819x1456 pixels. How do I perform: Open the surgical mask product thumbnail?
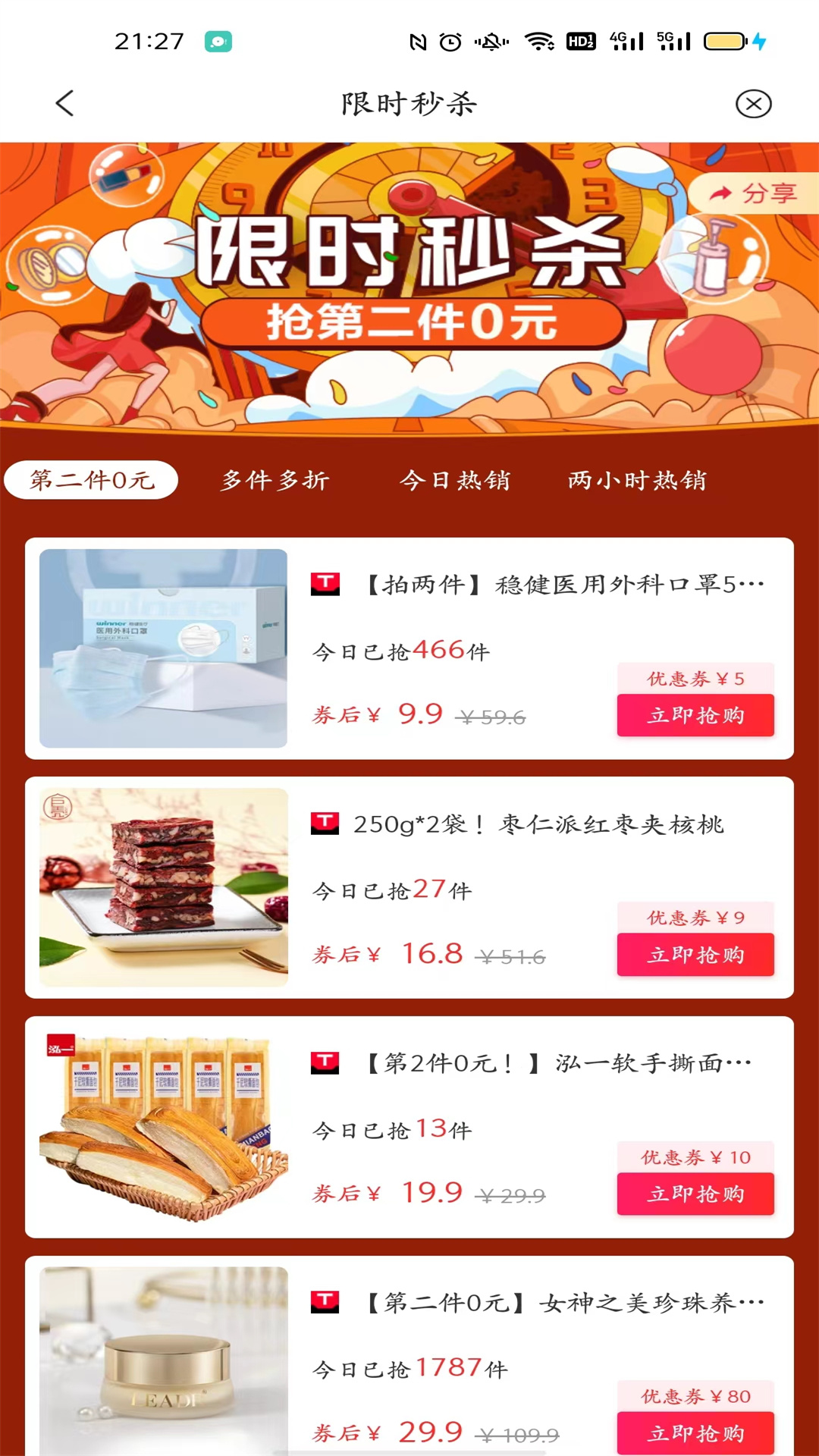coord(164,648)
